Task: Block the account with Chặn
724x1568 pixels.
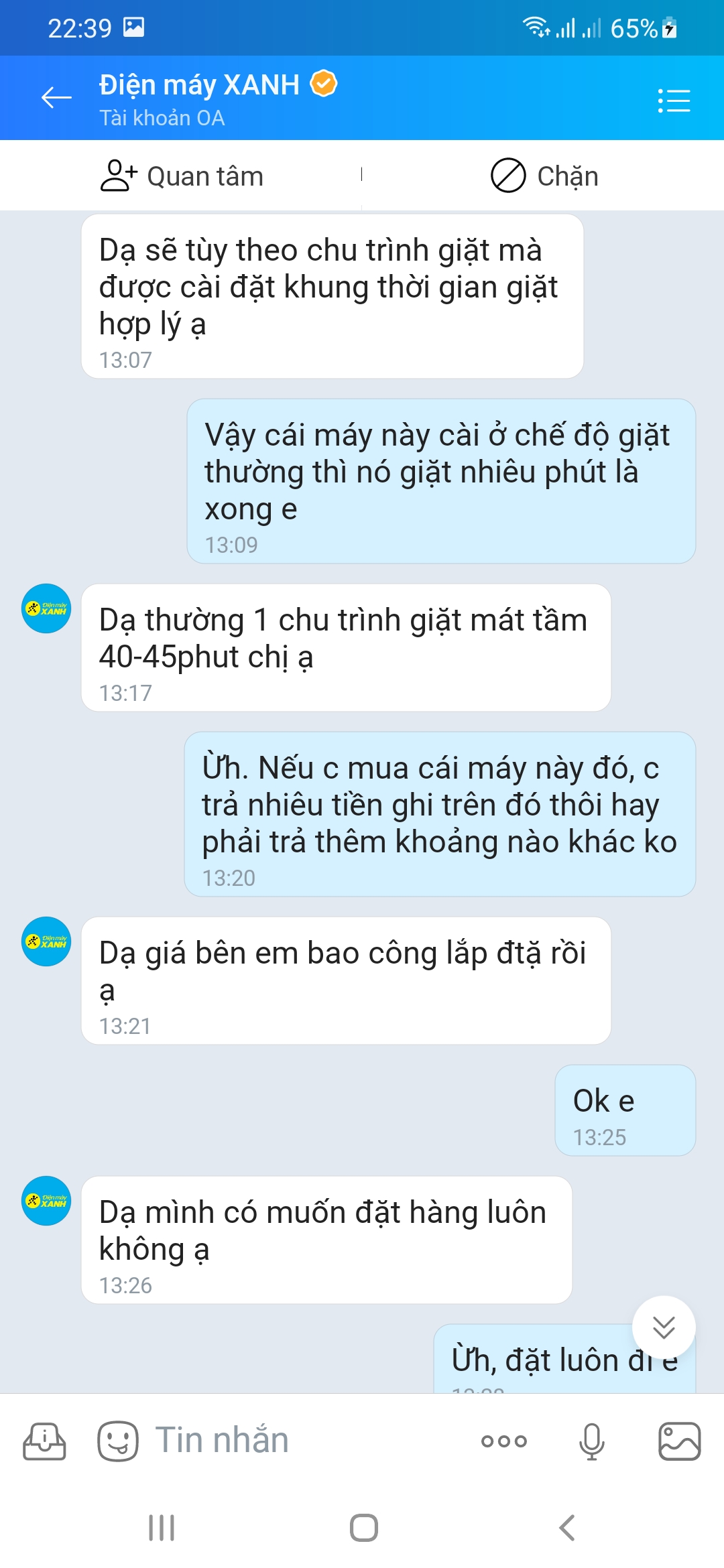Action: 544,176
